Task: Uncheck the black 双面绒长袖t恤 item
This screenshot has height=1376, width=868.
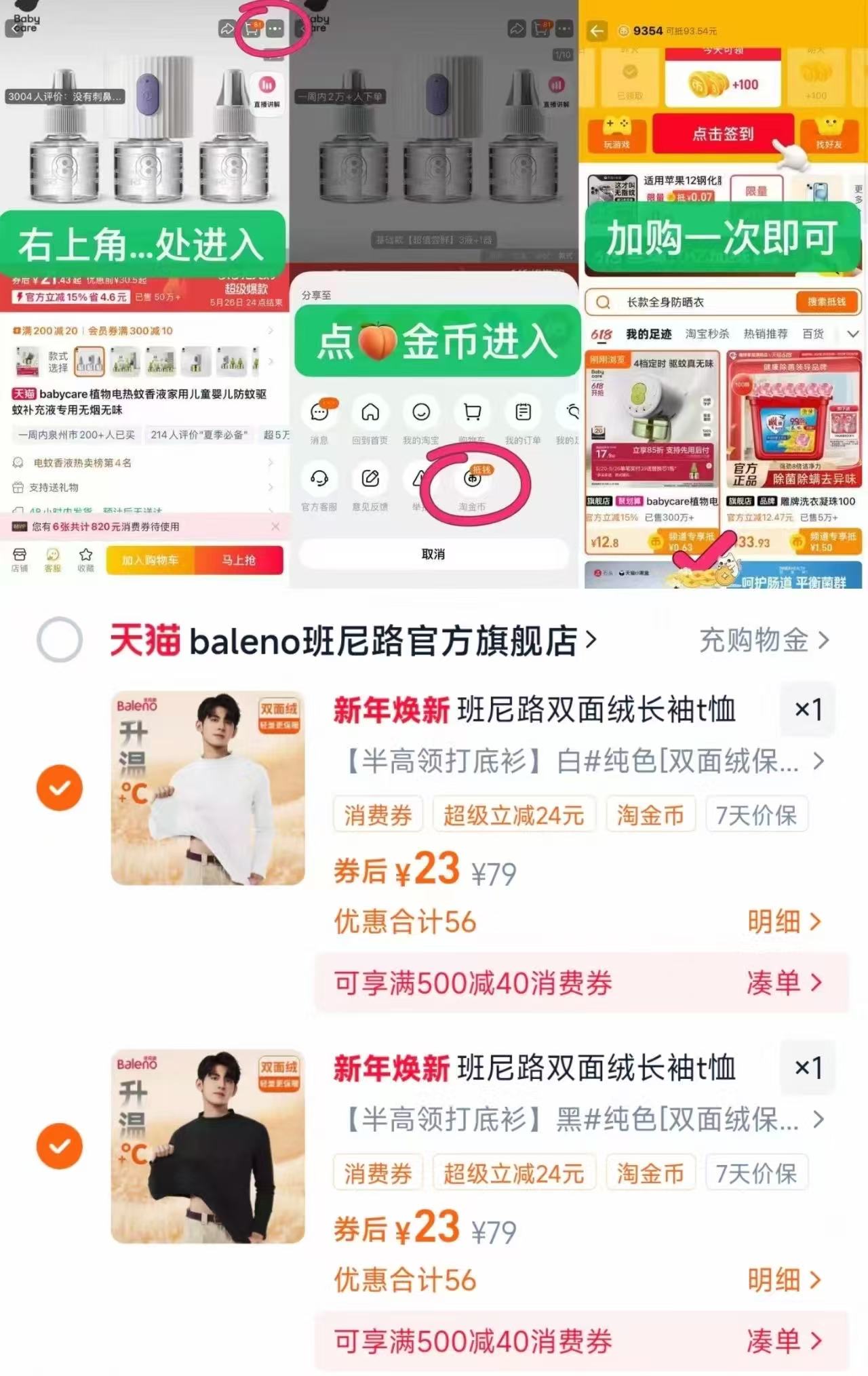Action: [60, 1146]
